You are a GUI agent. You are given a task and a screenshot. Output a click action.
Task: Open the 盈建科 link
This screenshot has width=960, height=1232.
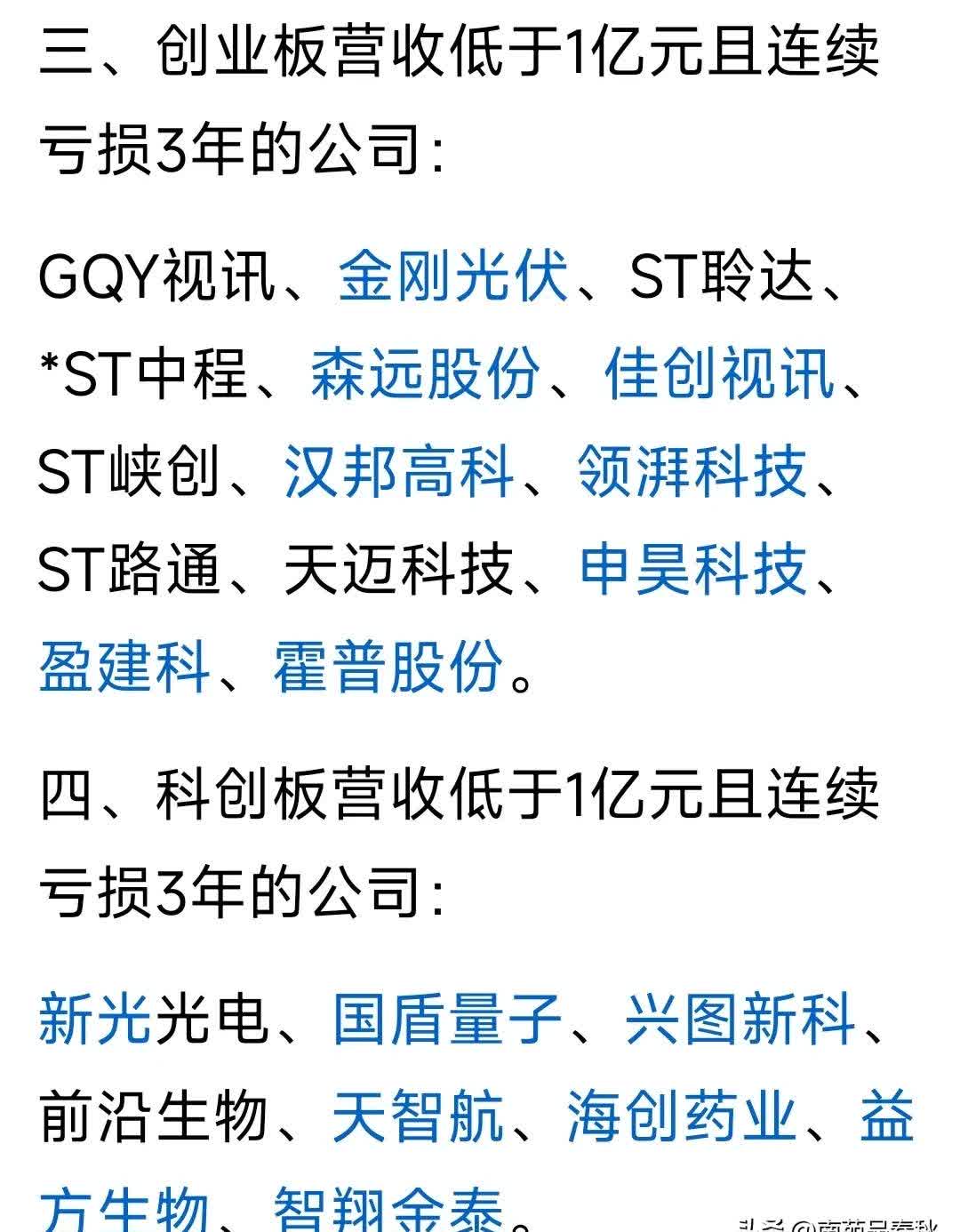[x=124, y=668]
